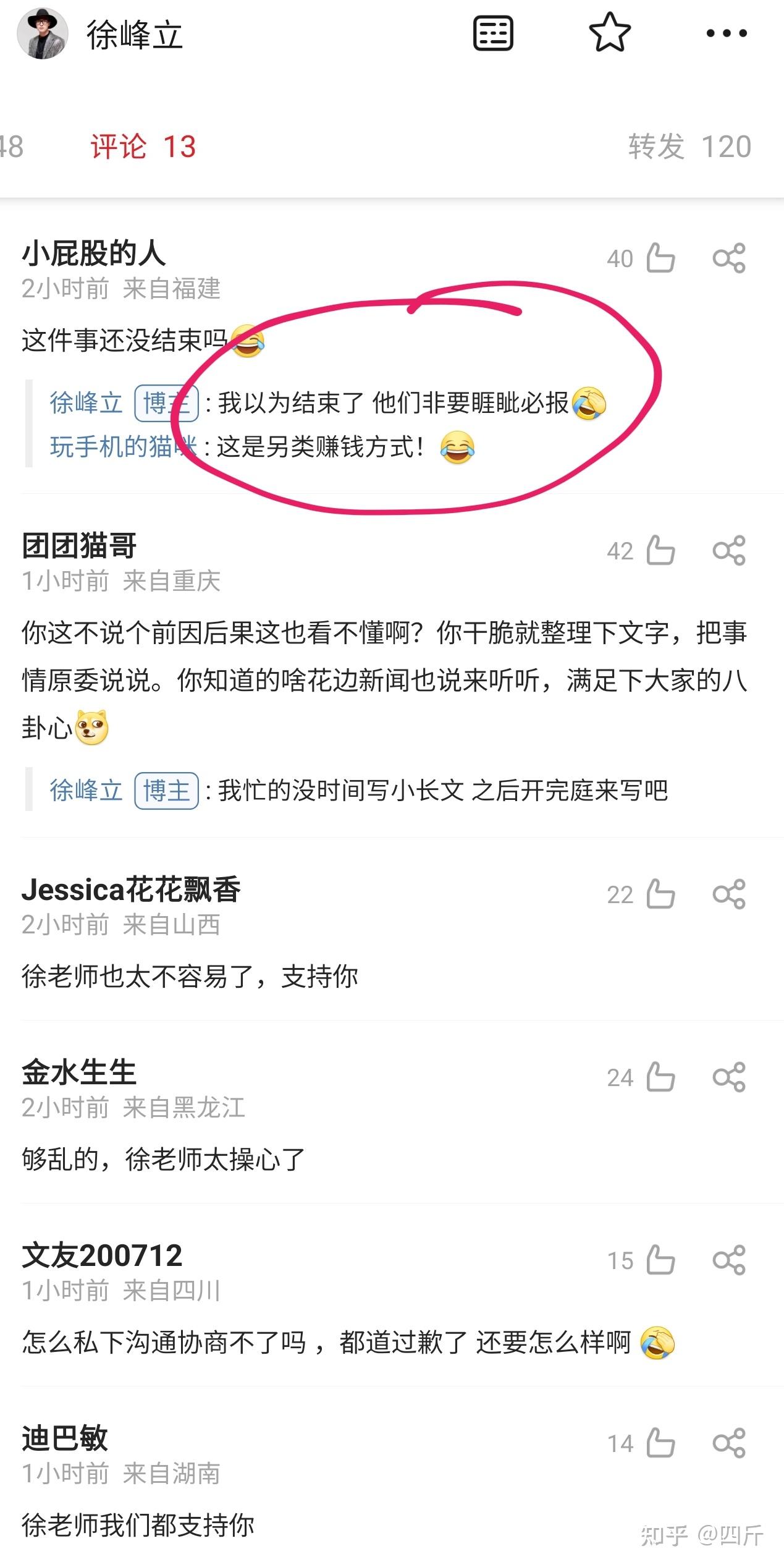784x1567 pixels.
Task: Share 文友200712's comment
Action: pos(729,1260)
